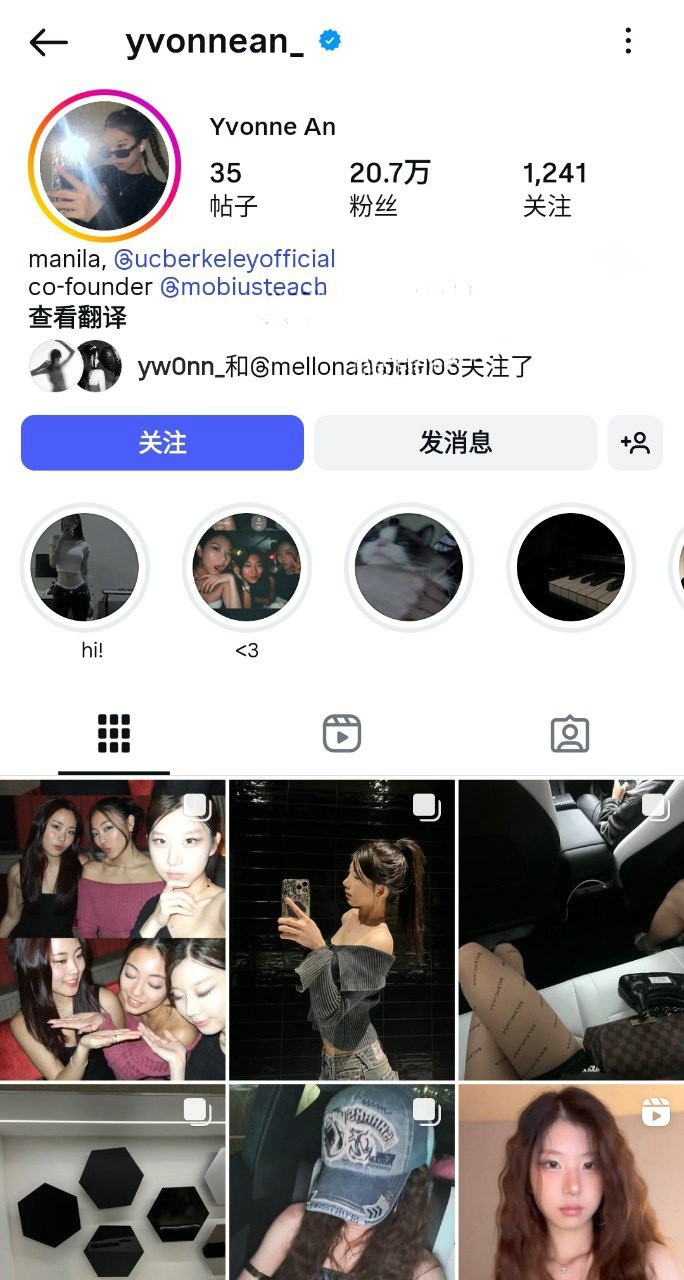This screenshot has width=684, height=1280.
Task: Open the @ucberkeleyofficial link
Action: tap(224, 259)
